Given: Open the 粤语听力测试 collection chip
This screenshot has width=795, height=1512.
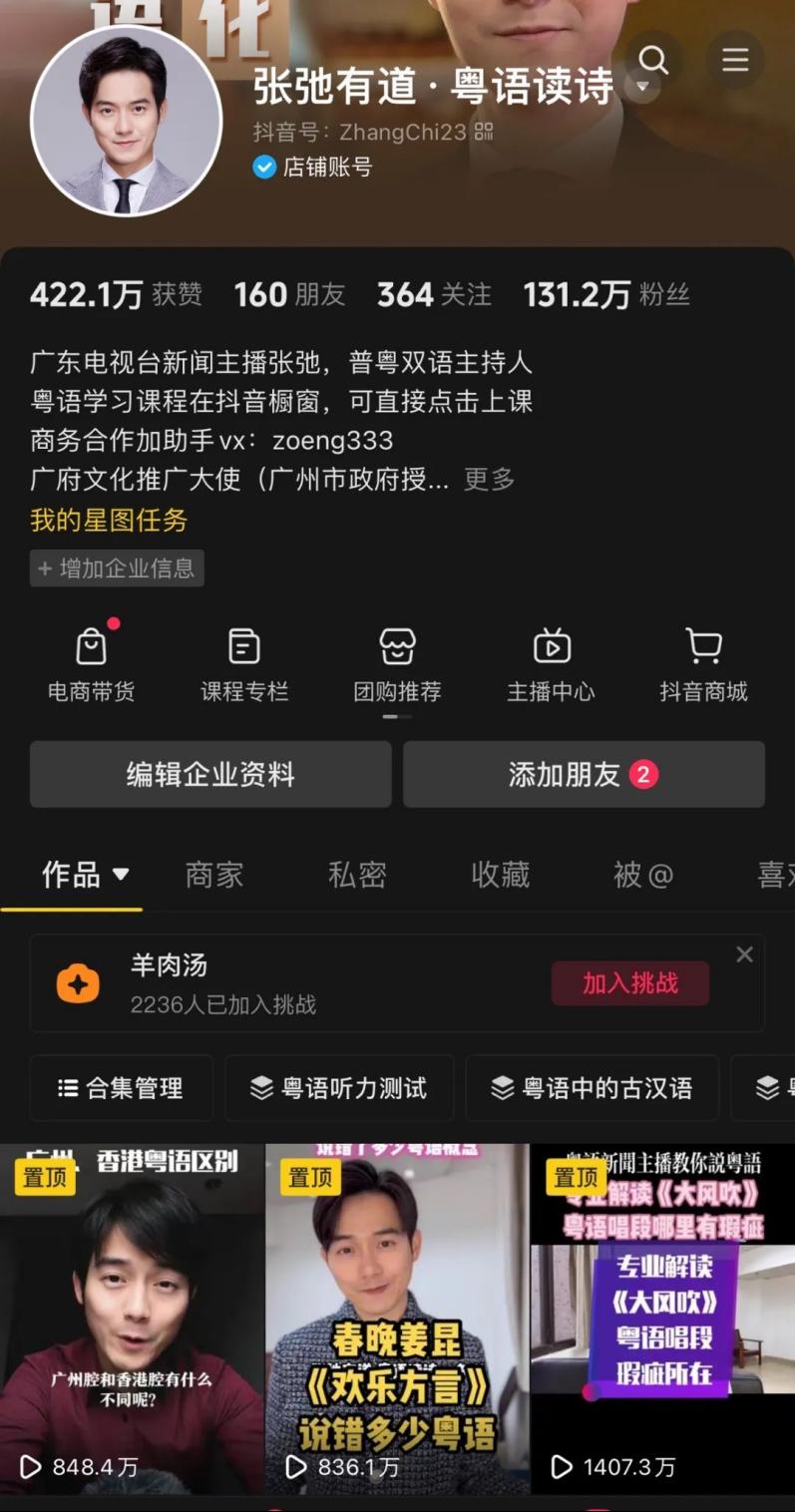Looking at the screenshot, I should pyautogui.click(x=339, y=1088).
